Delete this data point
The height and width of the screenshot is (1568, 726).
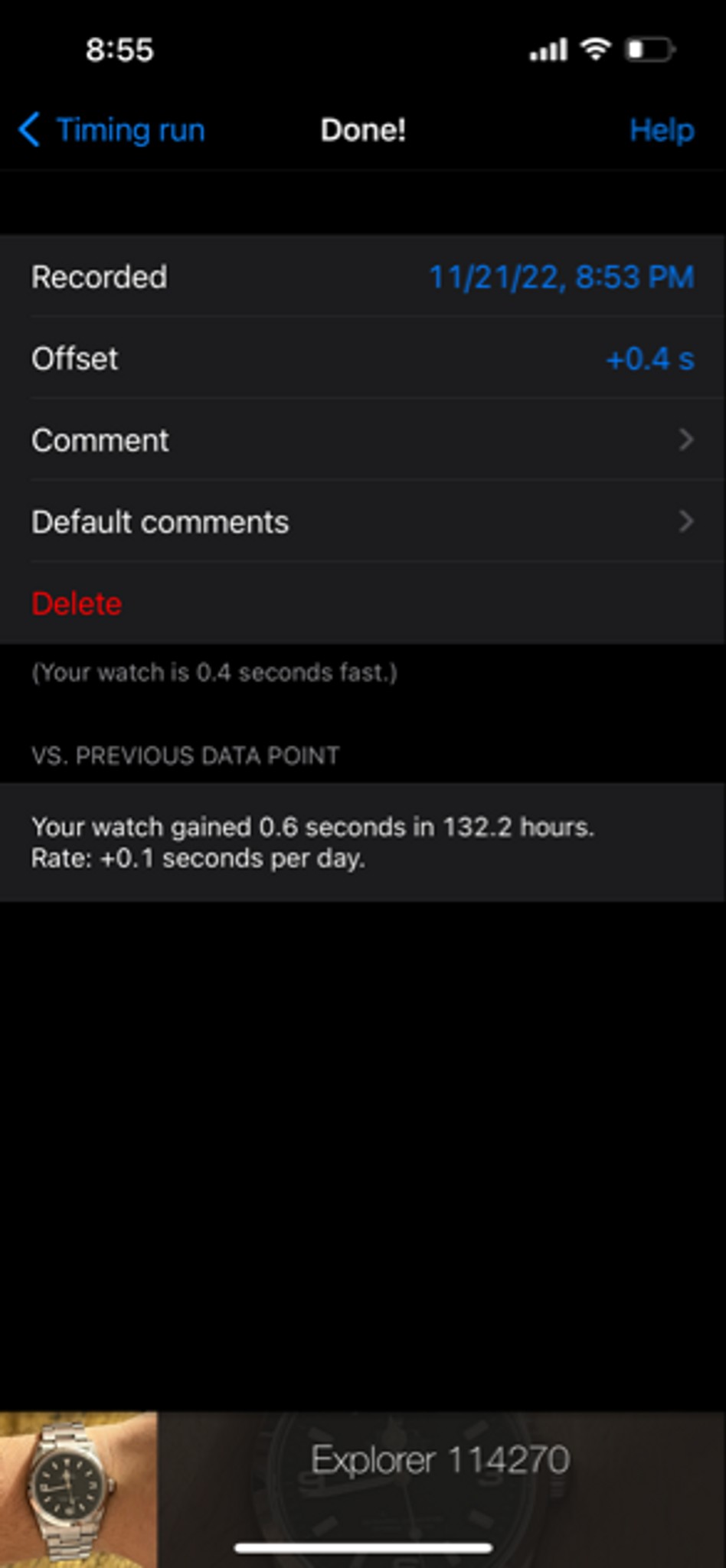[x=77, y=604]
